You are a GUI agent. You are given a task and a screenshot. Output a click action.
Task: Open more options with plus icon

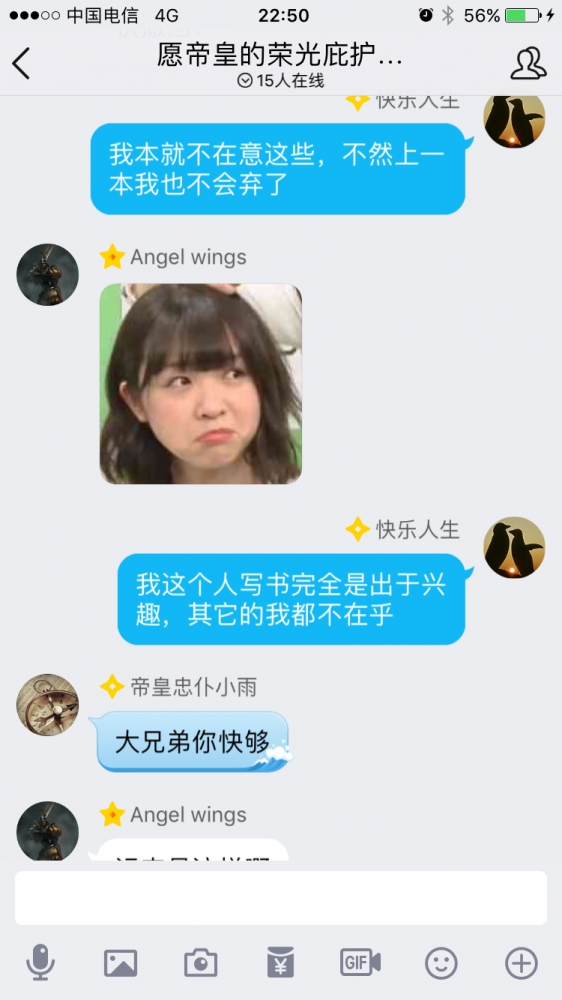(521, 963)
